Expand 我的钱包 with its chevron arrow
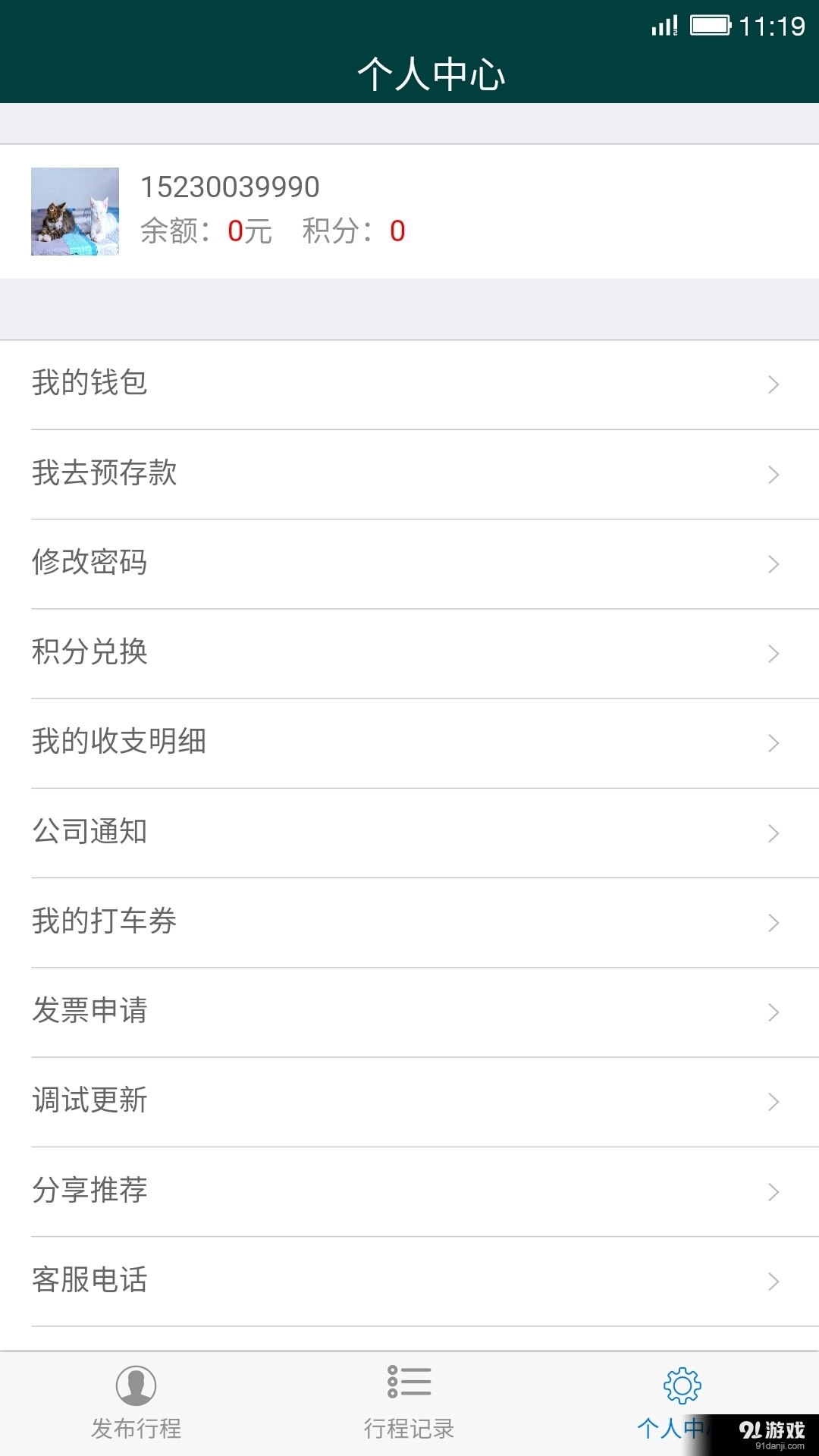This screenshot has width=819, height=1456. (773, 384)
